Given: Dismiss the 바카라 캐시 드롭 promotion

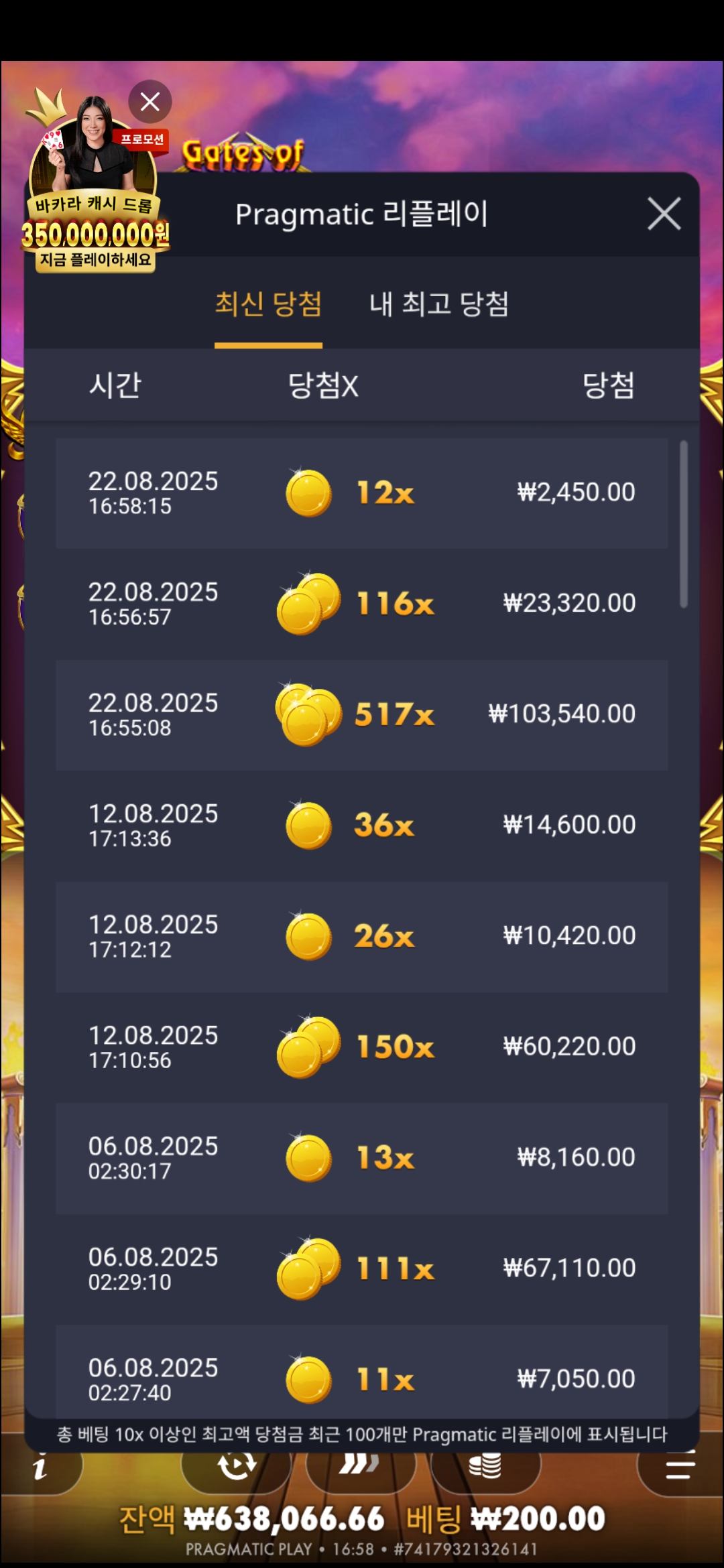Looking at the screenshot, I should pos(149,102).
